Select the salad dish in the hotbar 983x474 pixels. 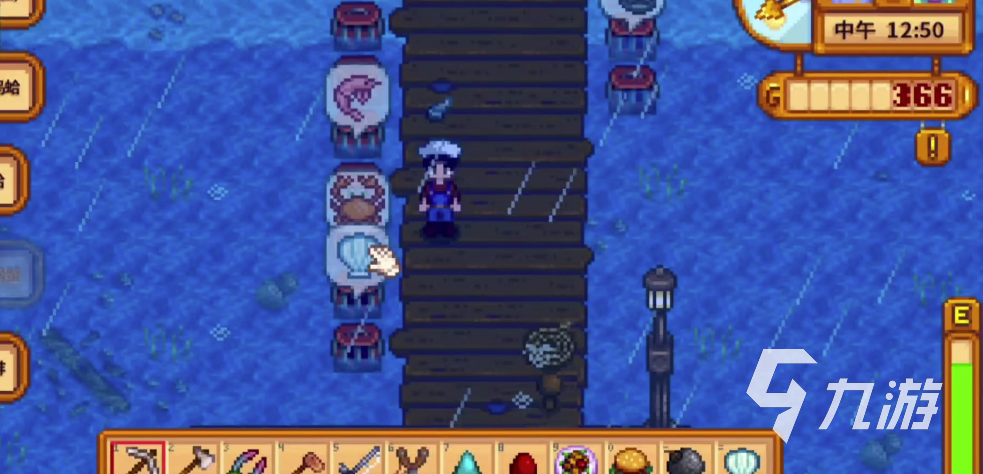coord(576,460)
